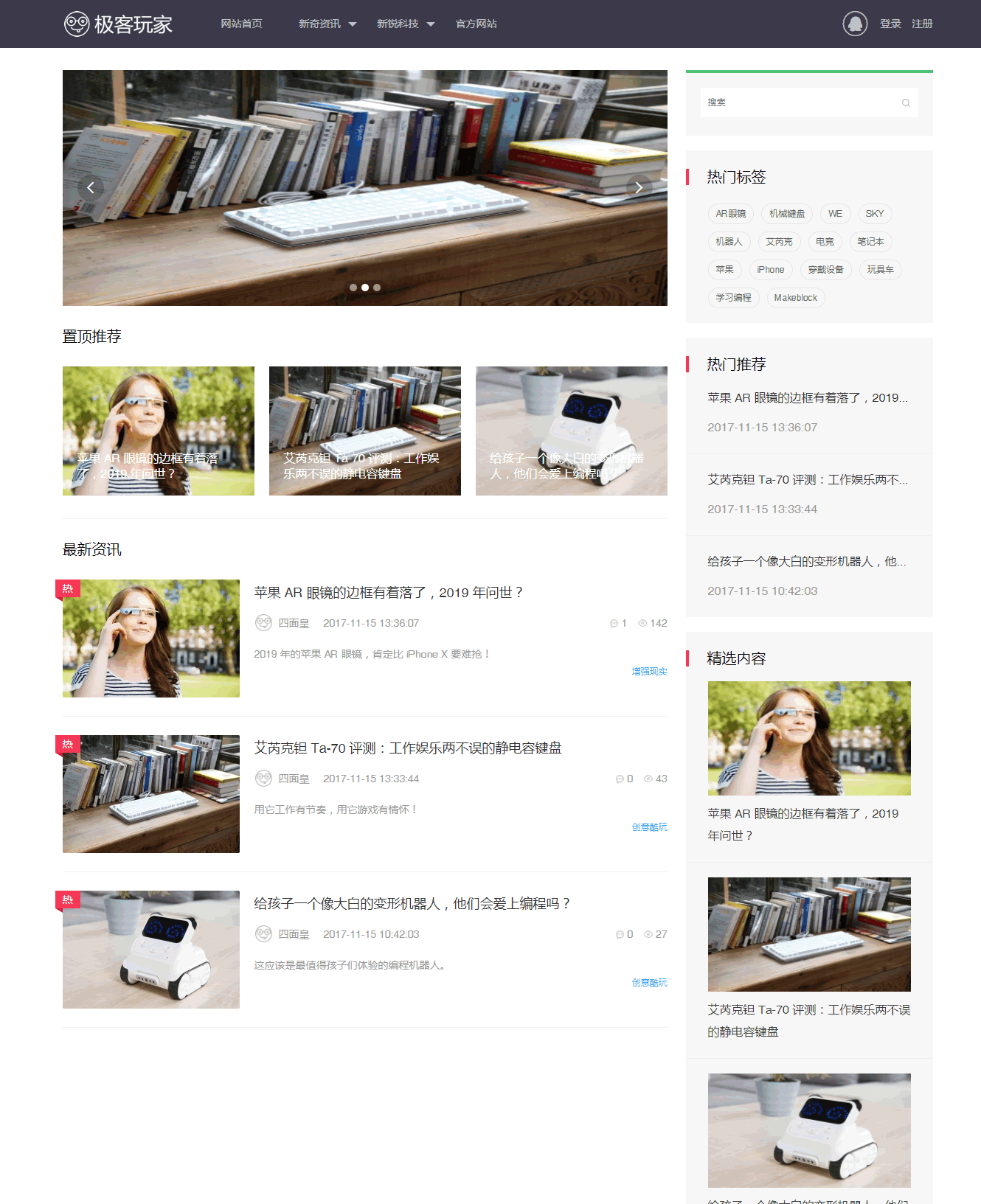
Task: Open the 官方网站 nav link
Action: click(x=476, y=24)
